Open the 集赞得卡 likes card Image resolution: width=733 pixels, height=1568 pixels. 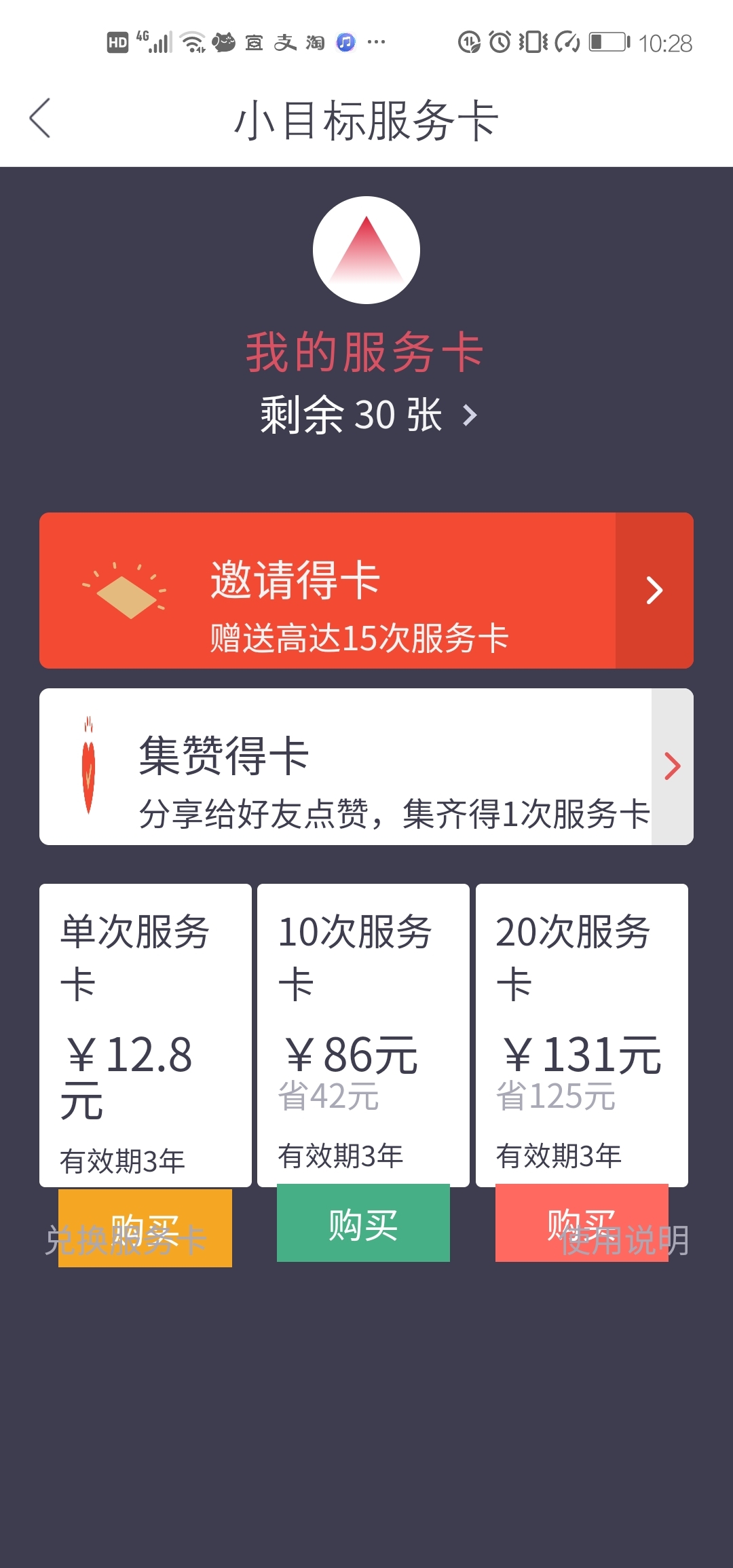pos(366,766)
